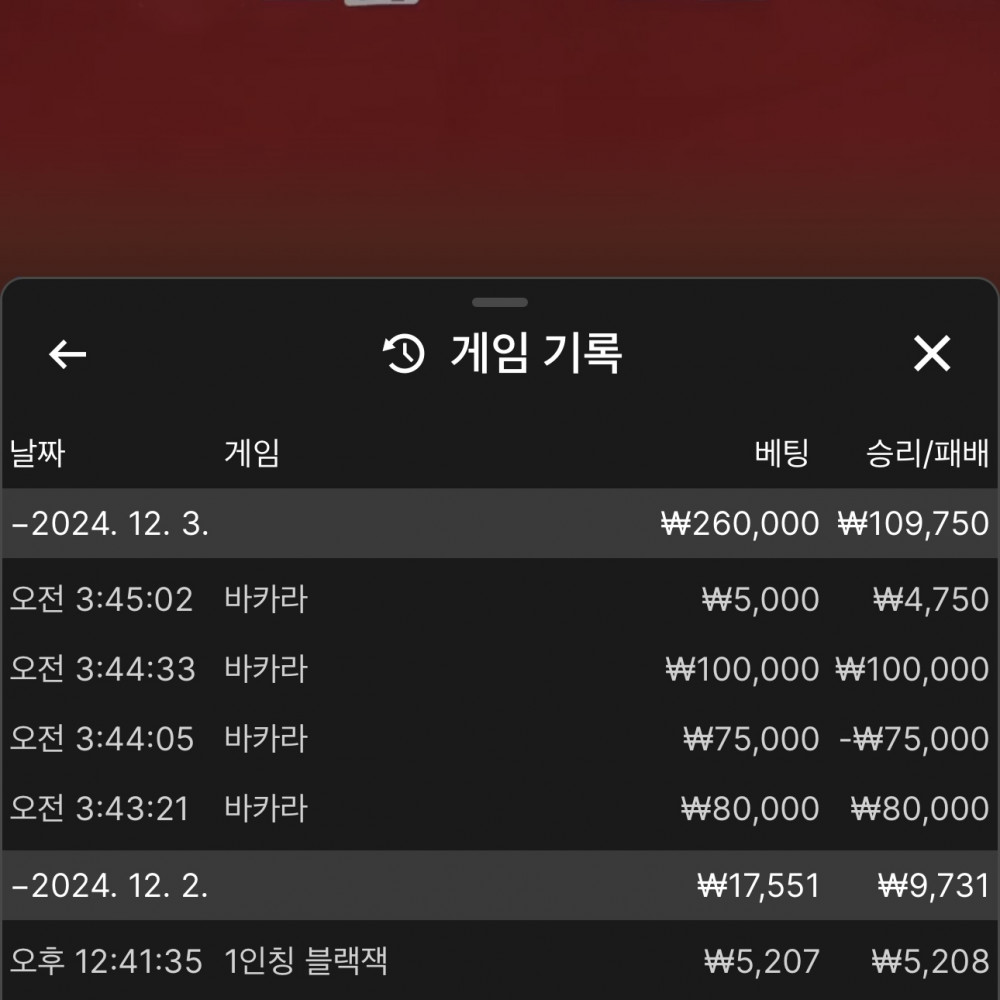Collapse the 2024. 12. 2. date group
1000x1000 pixels.
[x=110, y=886]
